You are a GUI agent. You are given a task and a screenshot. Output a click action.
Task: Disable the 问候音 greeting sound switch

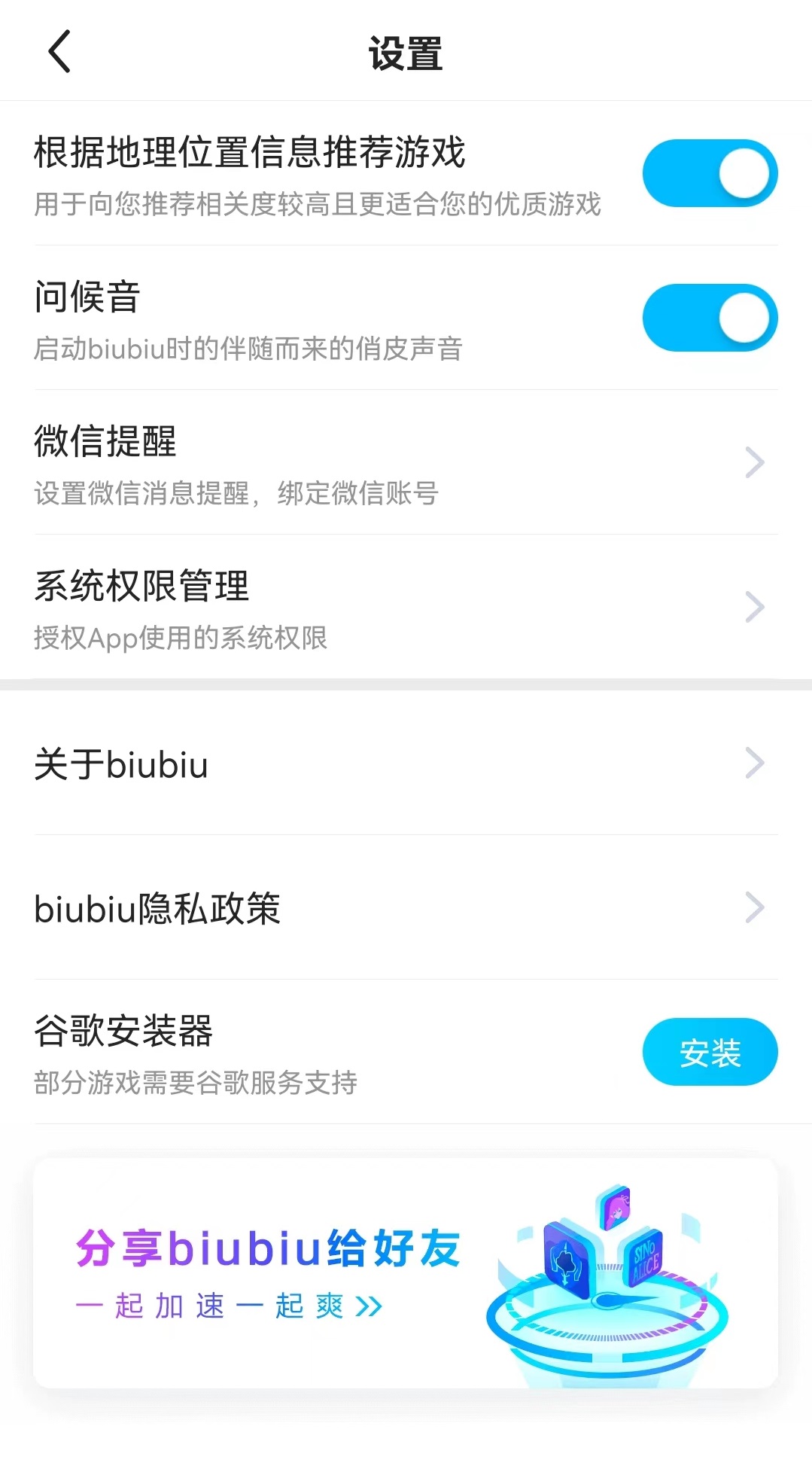coord(709,318)
